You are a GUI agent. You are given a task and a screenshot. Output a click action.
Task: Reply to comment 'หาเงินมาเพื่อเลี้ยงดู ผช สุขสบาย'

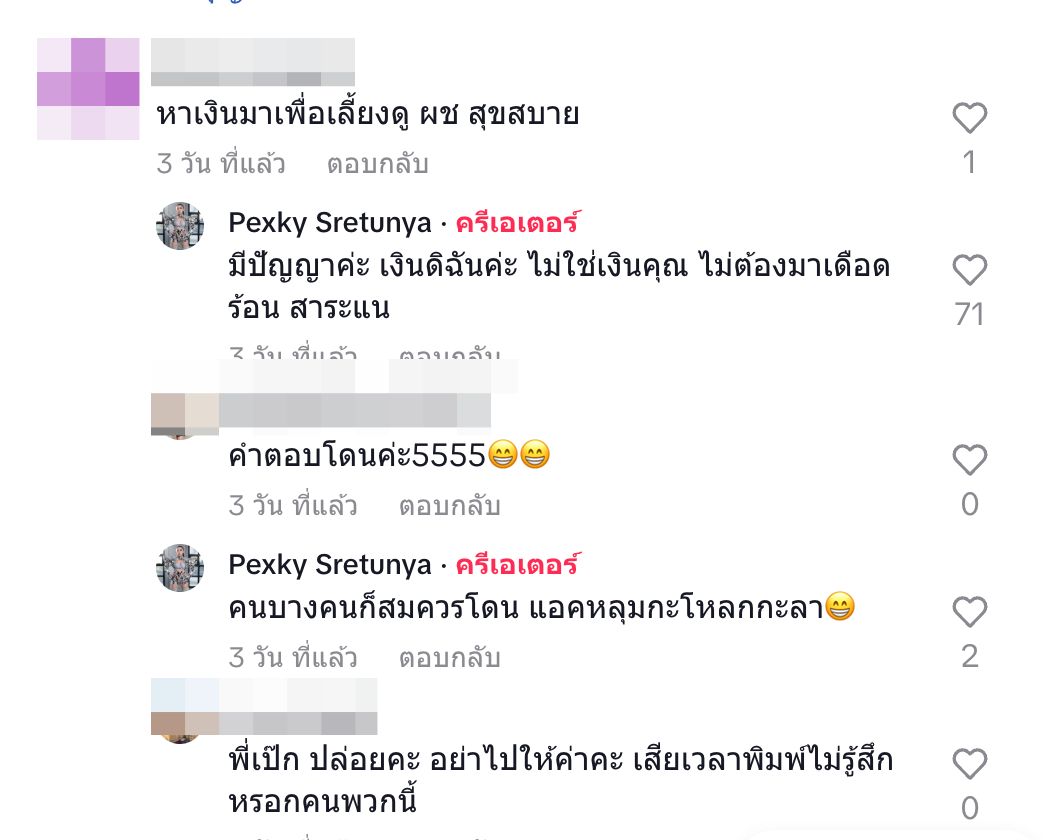(x=377, y=165)
